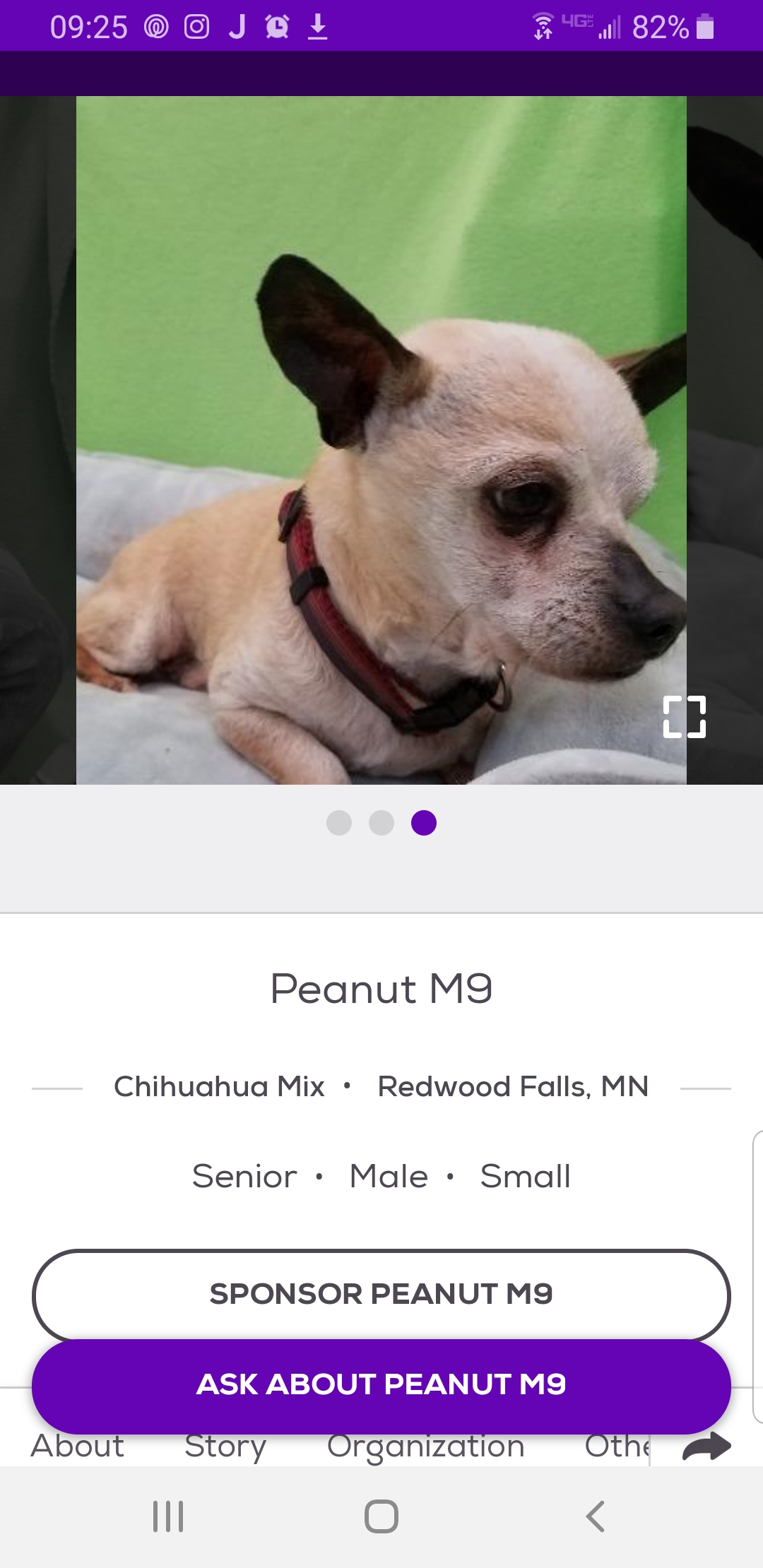Open recent apps from navigation bar

[168, 1516]
